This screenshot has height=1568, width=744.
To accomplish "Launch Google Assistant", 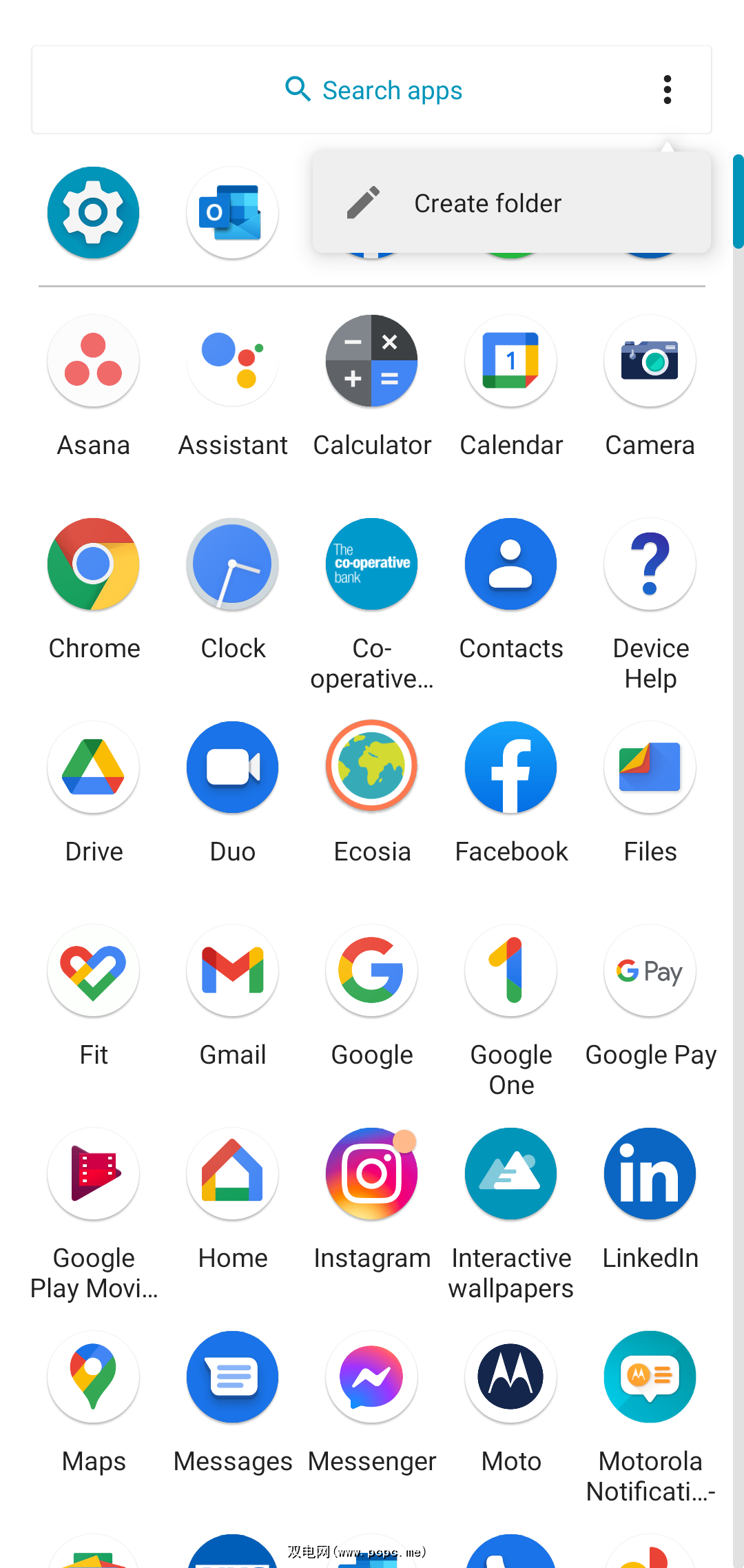I will tap(232, 361).
